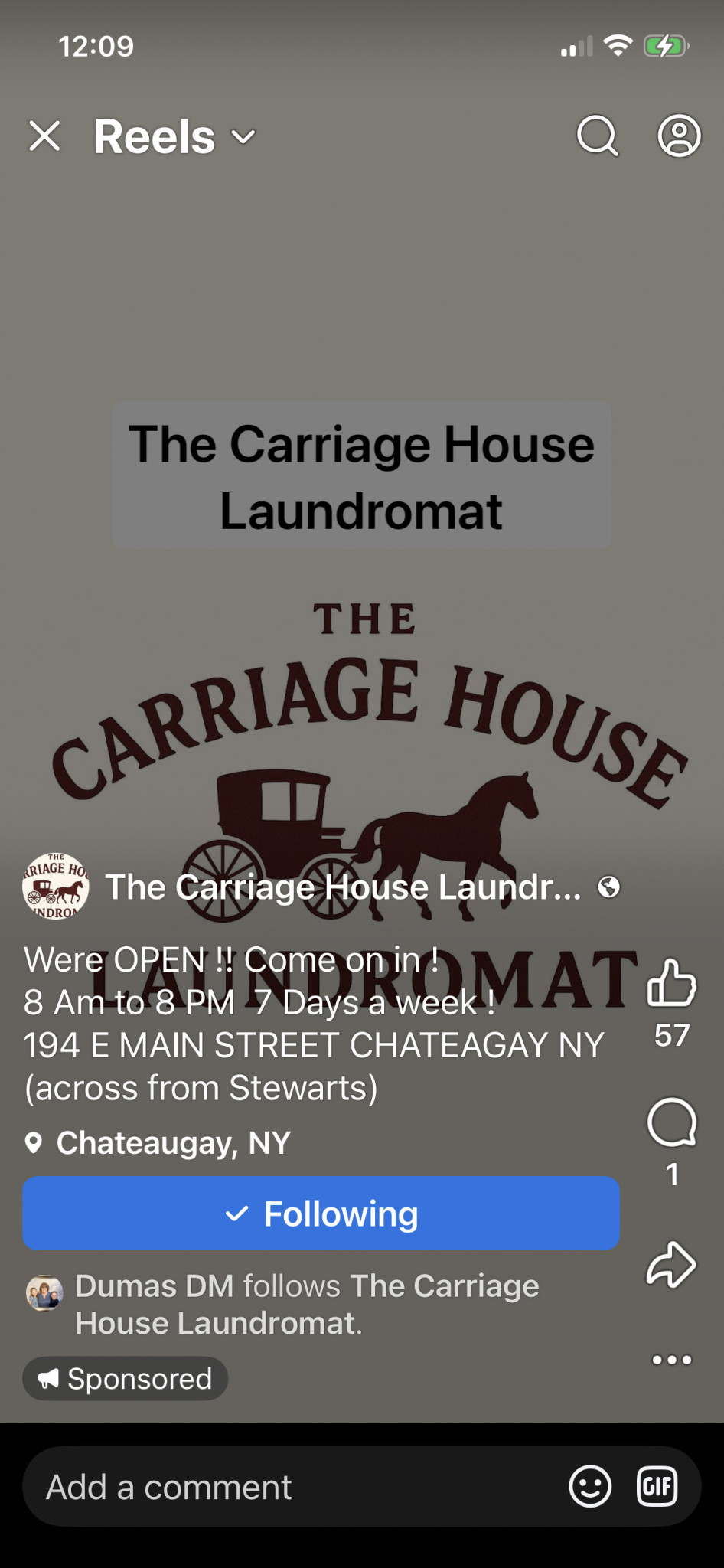The height and width of the screenshot is (1568, 724).
Task: Open the comments on this reel
Action: (671, 1122)
